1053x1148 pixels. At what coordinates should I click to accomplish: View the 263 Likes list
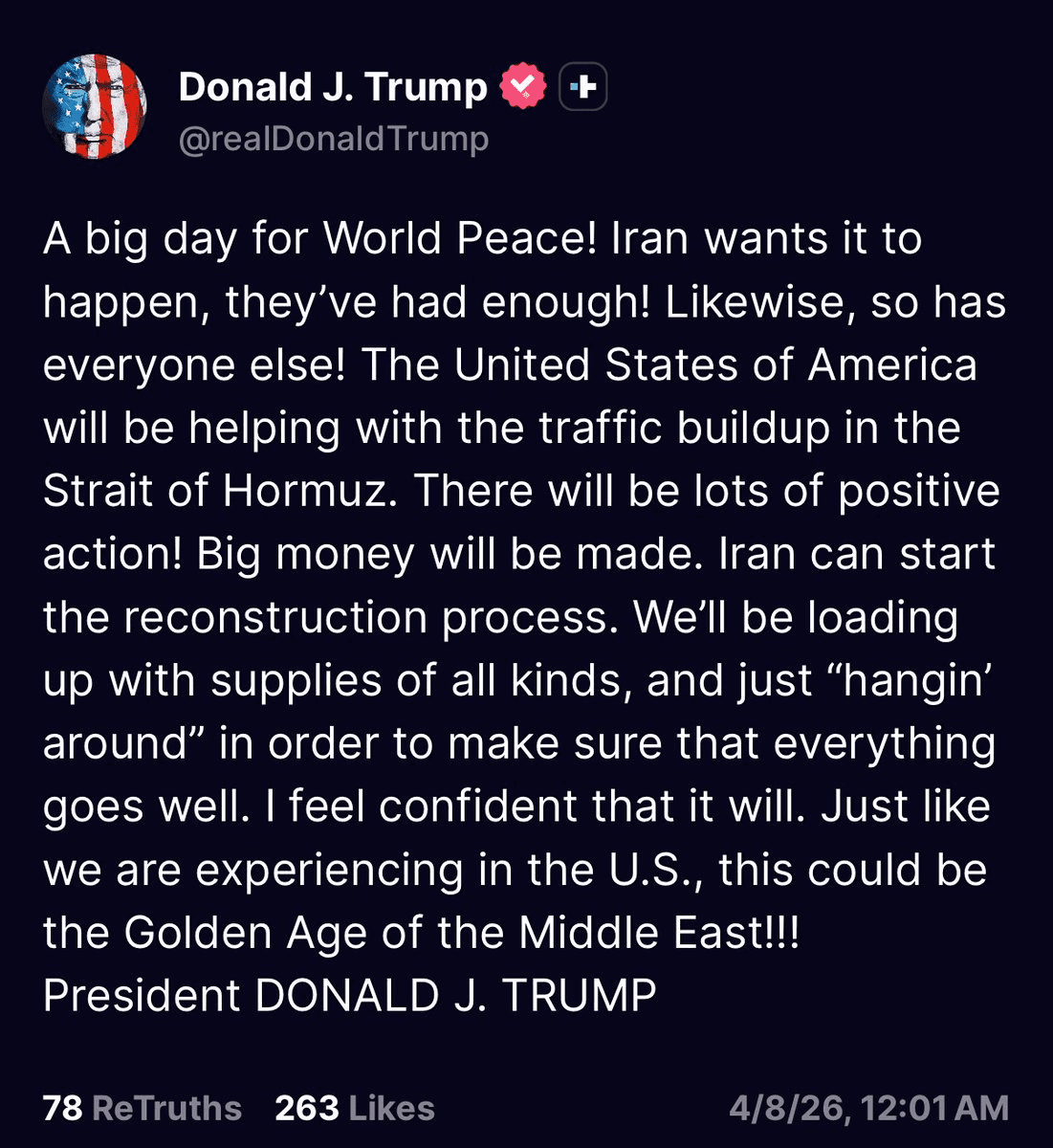pos(354,1108)
